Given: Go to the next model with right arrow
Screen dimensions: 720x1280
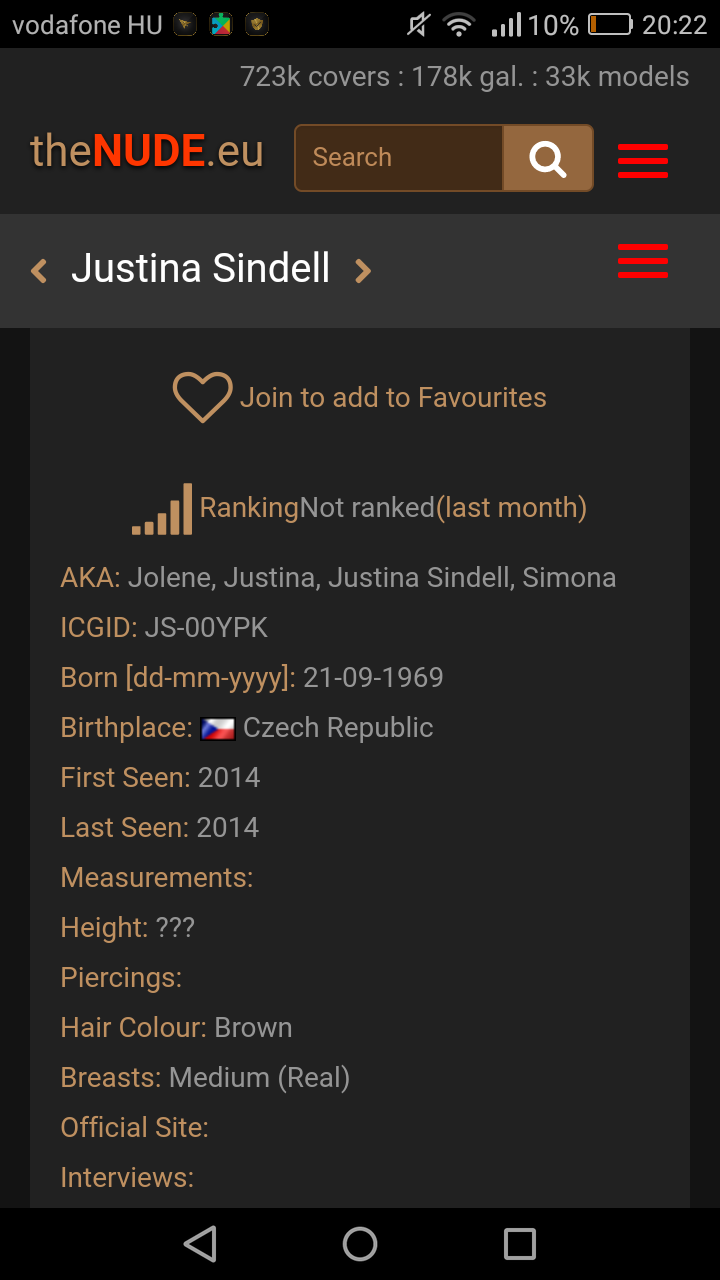Looking at the screenshot, I should click(x=363, y=270).
